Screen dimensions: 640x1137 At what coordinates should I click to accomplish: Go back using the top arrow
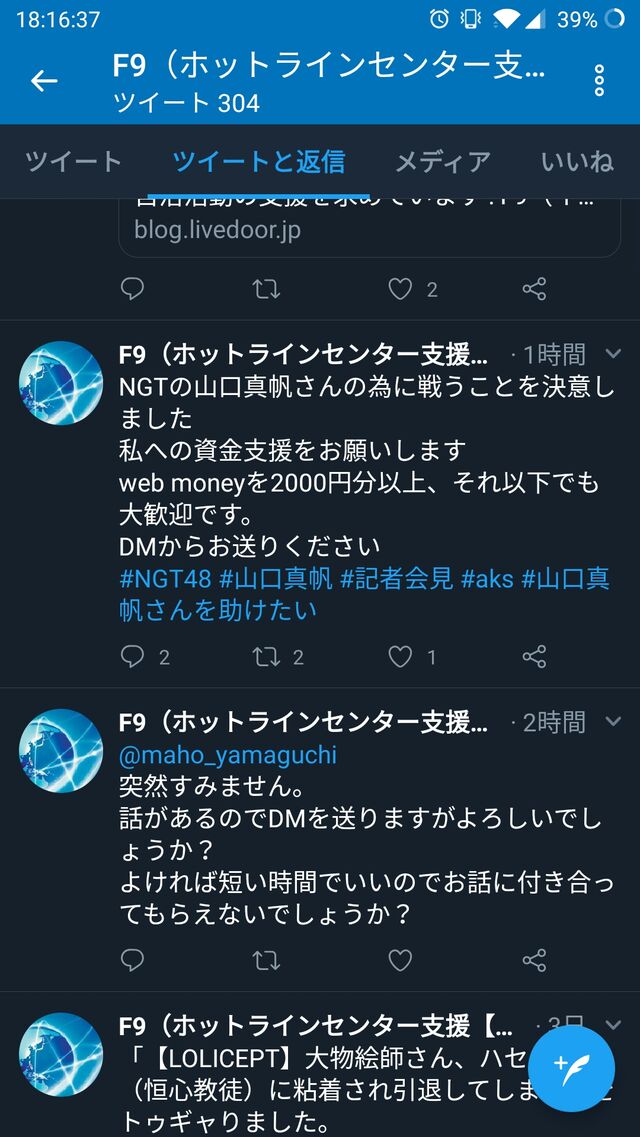click(x=44, y=81)
